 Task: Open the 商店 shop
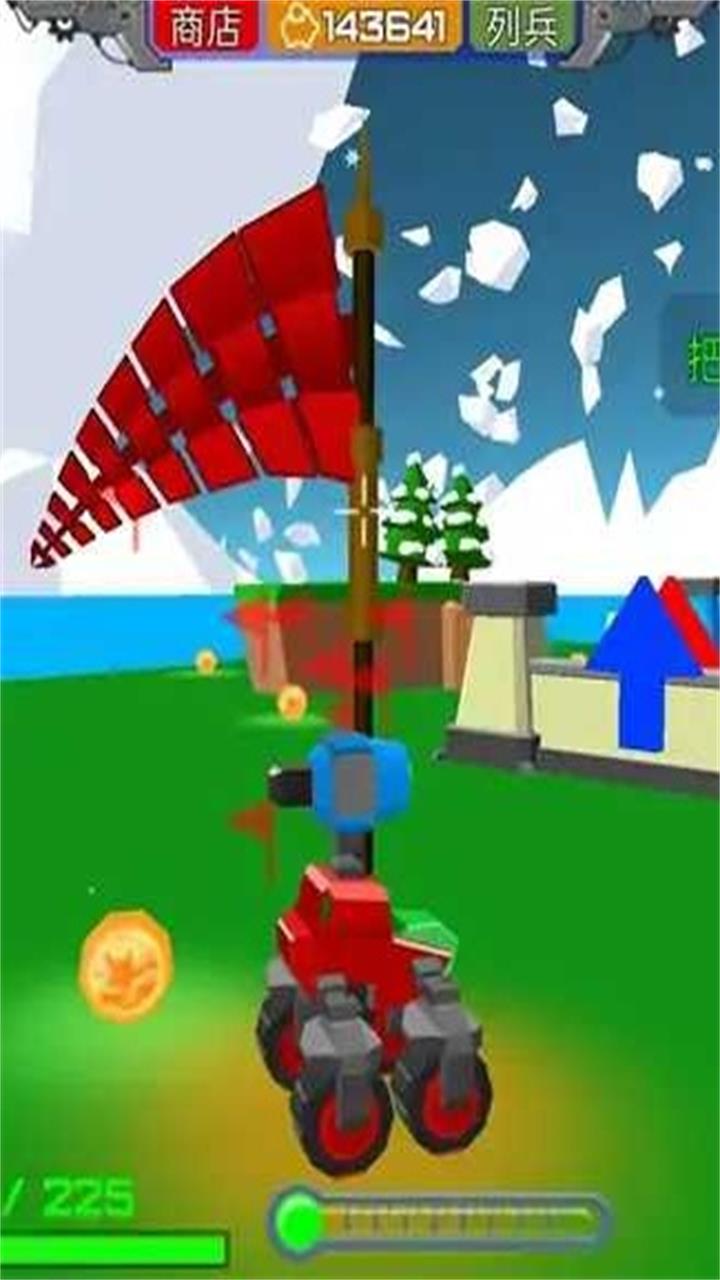pyautogui.click(x=204, y=27)
